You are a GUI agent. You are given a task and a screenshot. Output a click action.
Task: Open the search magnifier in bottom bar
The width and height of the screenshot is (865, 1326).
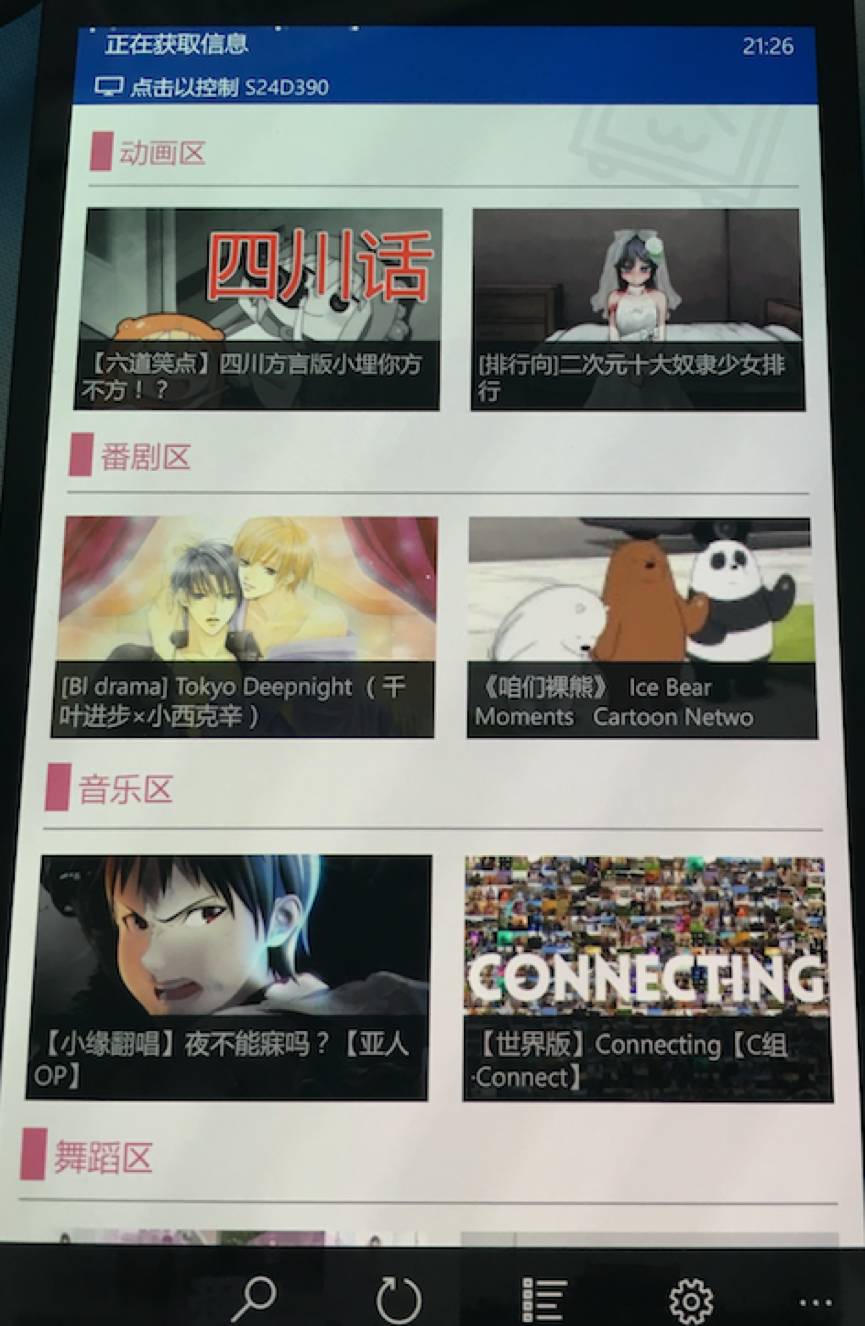tap(254, 1298)
